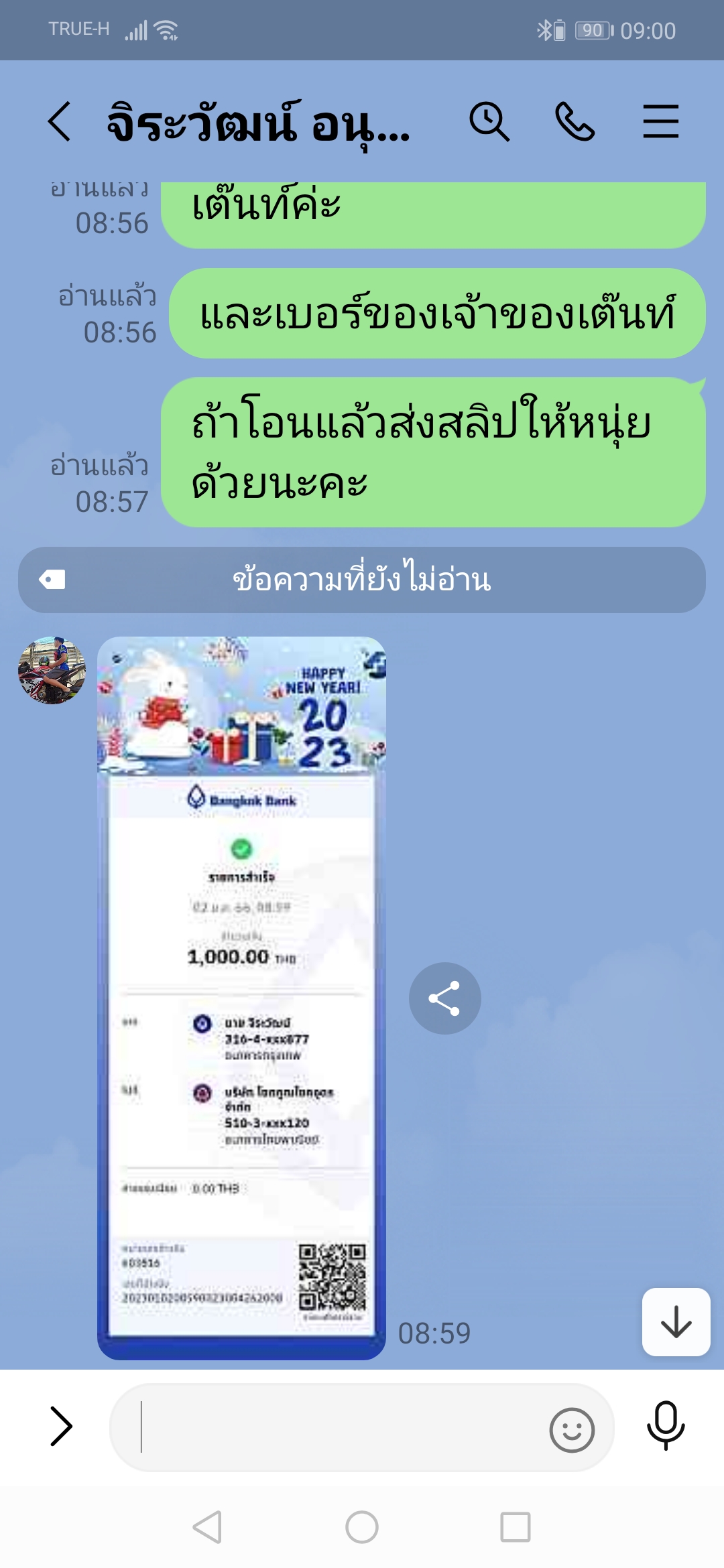The image size is (724, 1568).
Task: Open the Bangkok Bank slip image
Action: point(241,997)
